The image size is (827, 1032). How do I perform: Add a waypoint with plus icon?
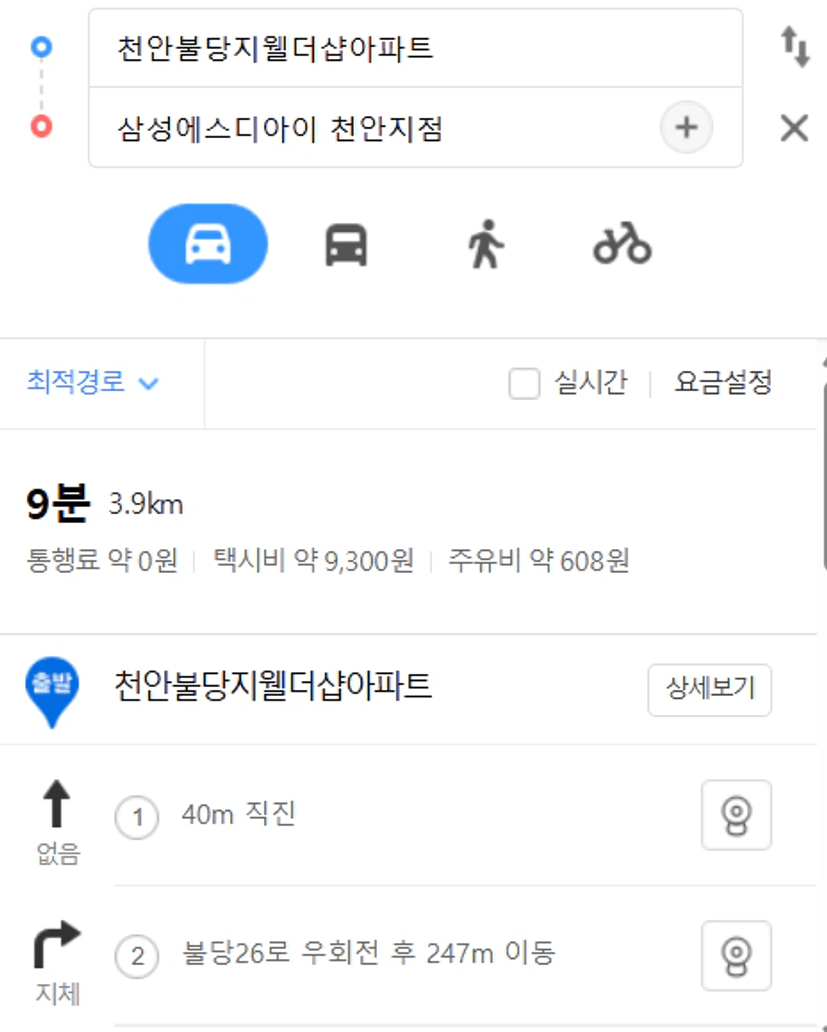(x=686, y=128)
